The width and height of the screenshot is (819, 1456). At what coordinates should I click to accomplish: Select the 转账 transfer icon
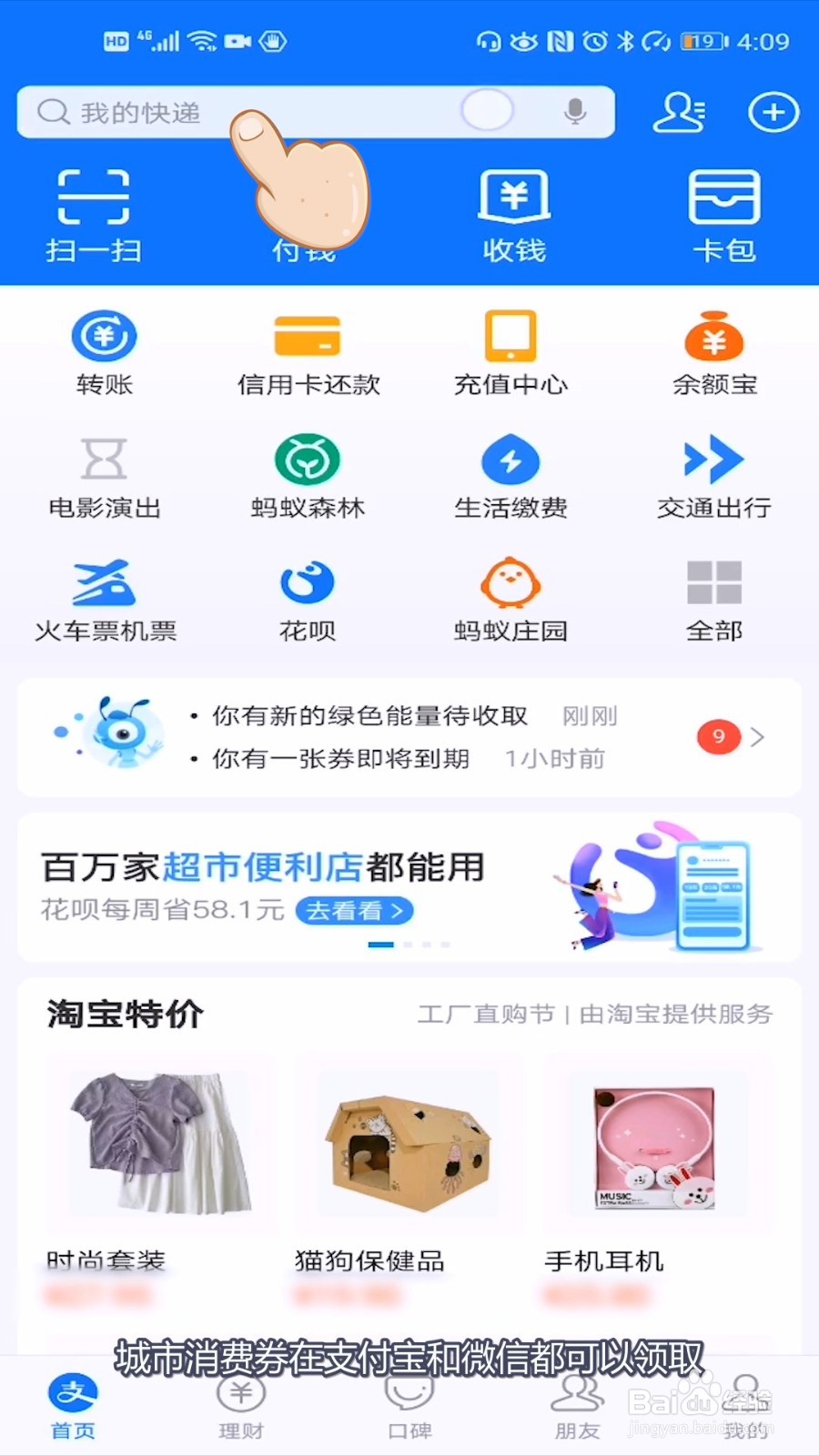[x=102, y=350]
